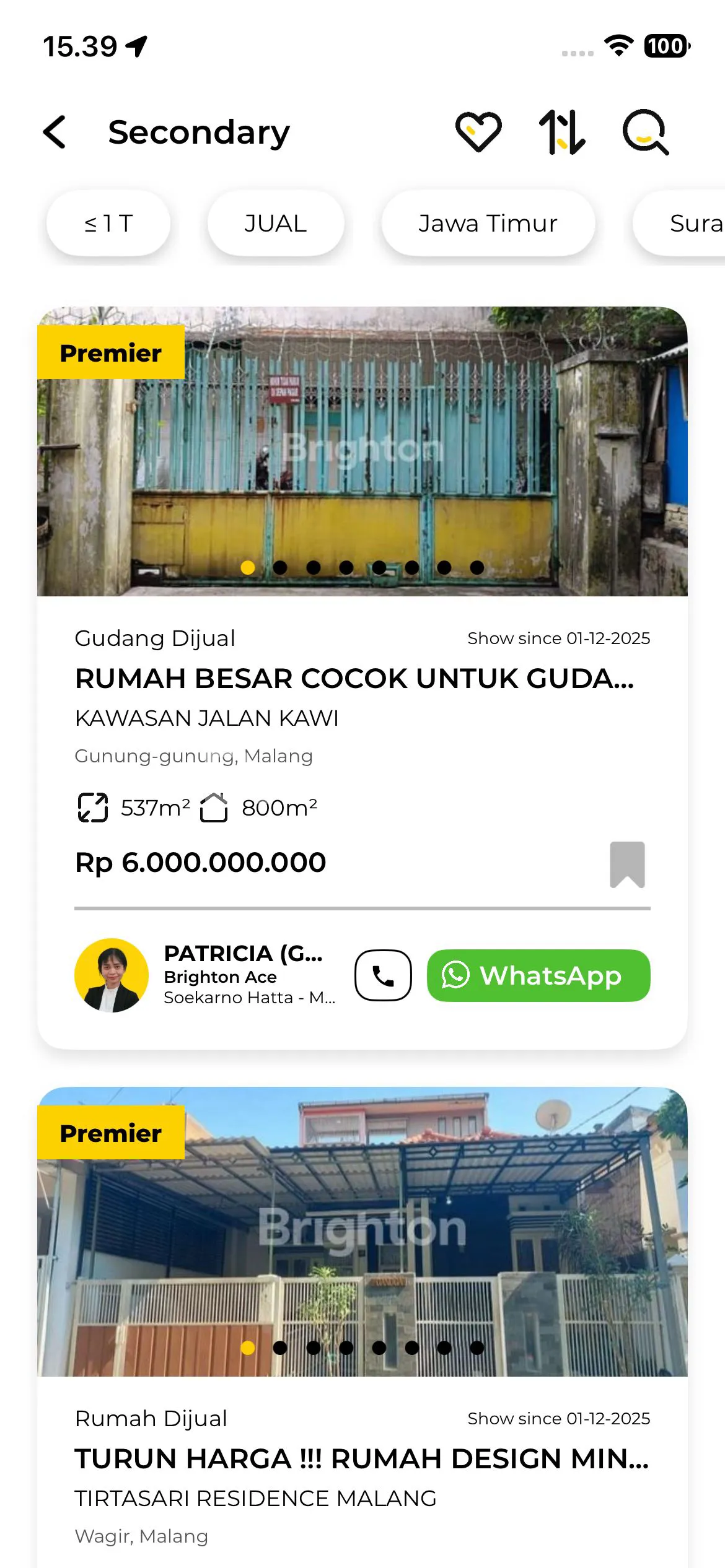Go back from Secondary listings
The image size is (725, 1568).
[55, 132]
